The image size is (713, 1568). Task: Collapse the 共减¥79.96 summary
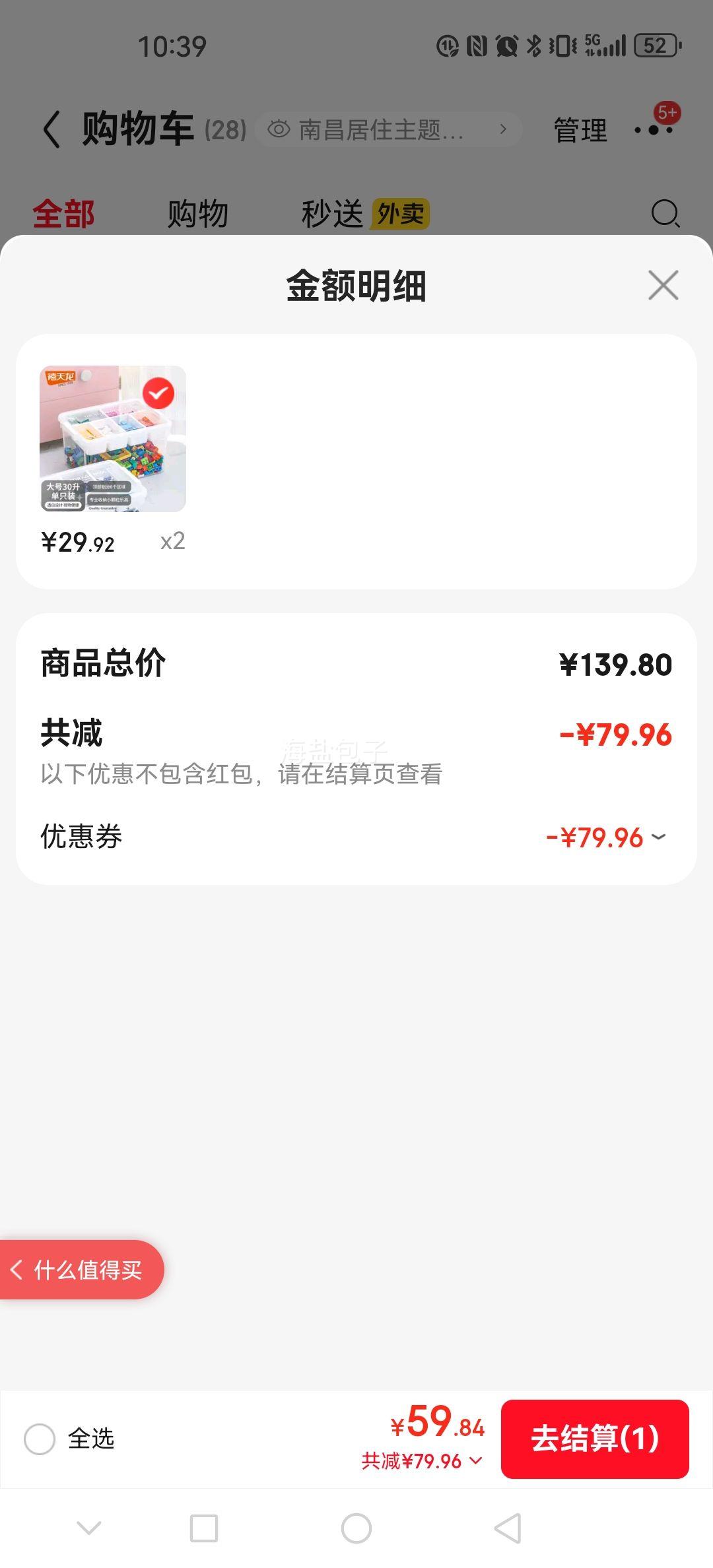click(421, 1461)
